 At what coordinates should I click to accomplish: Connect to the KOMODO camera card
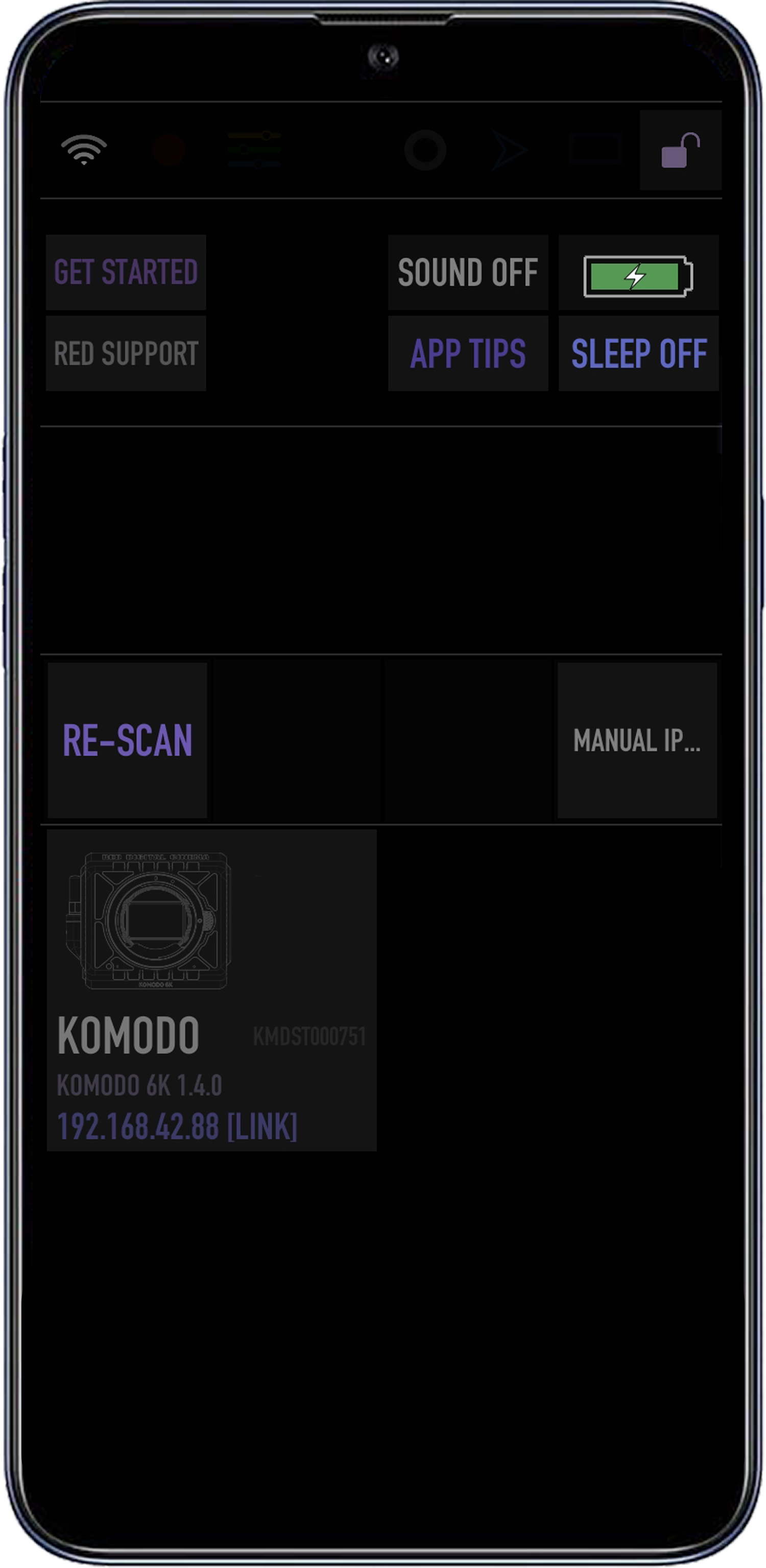pyautogui.click(x=211, y=990)
